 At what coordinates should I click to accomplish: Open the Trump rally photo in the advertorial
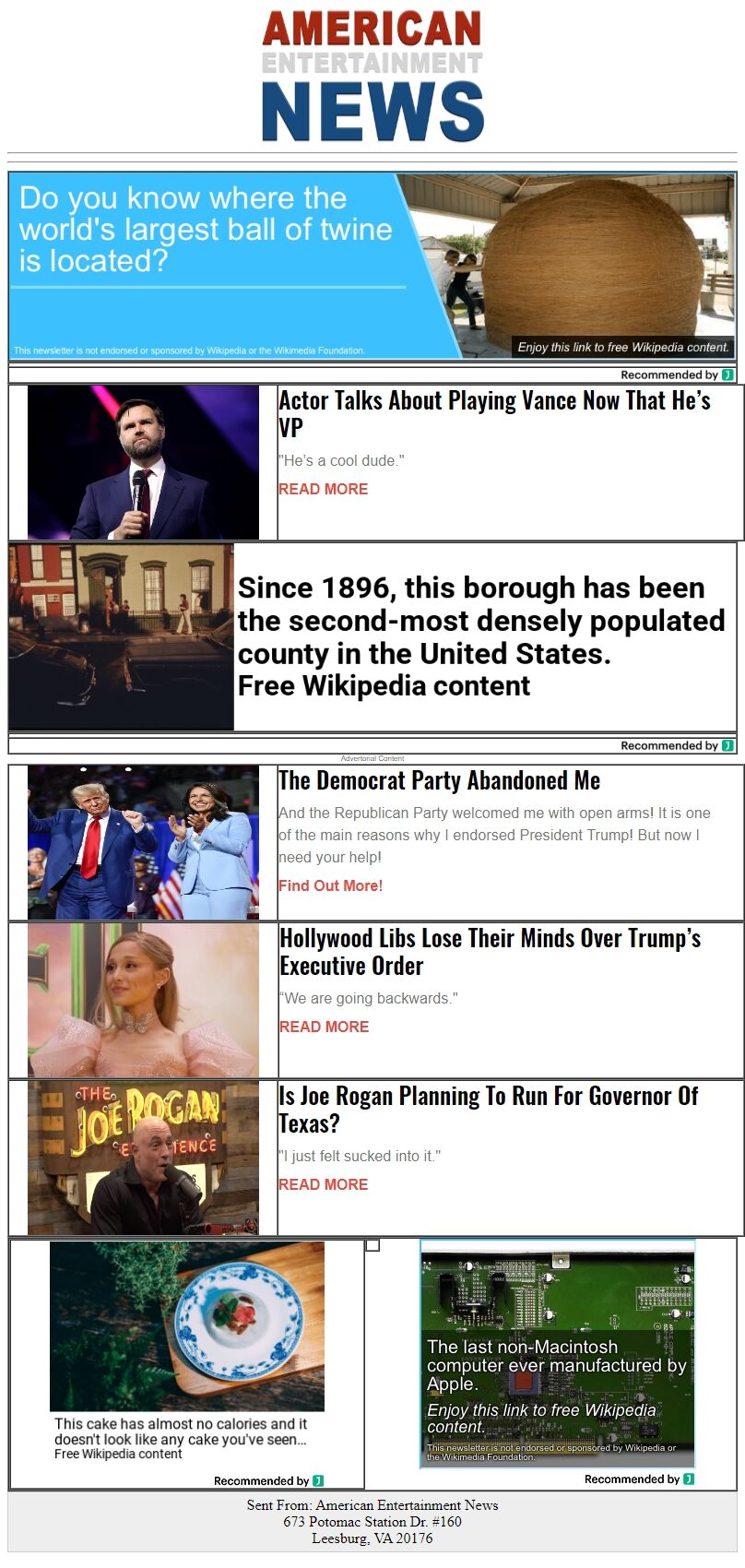143,842
